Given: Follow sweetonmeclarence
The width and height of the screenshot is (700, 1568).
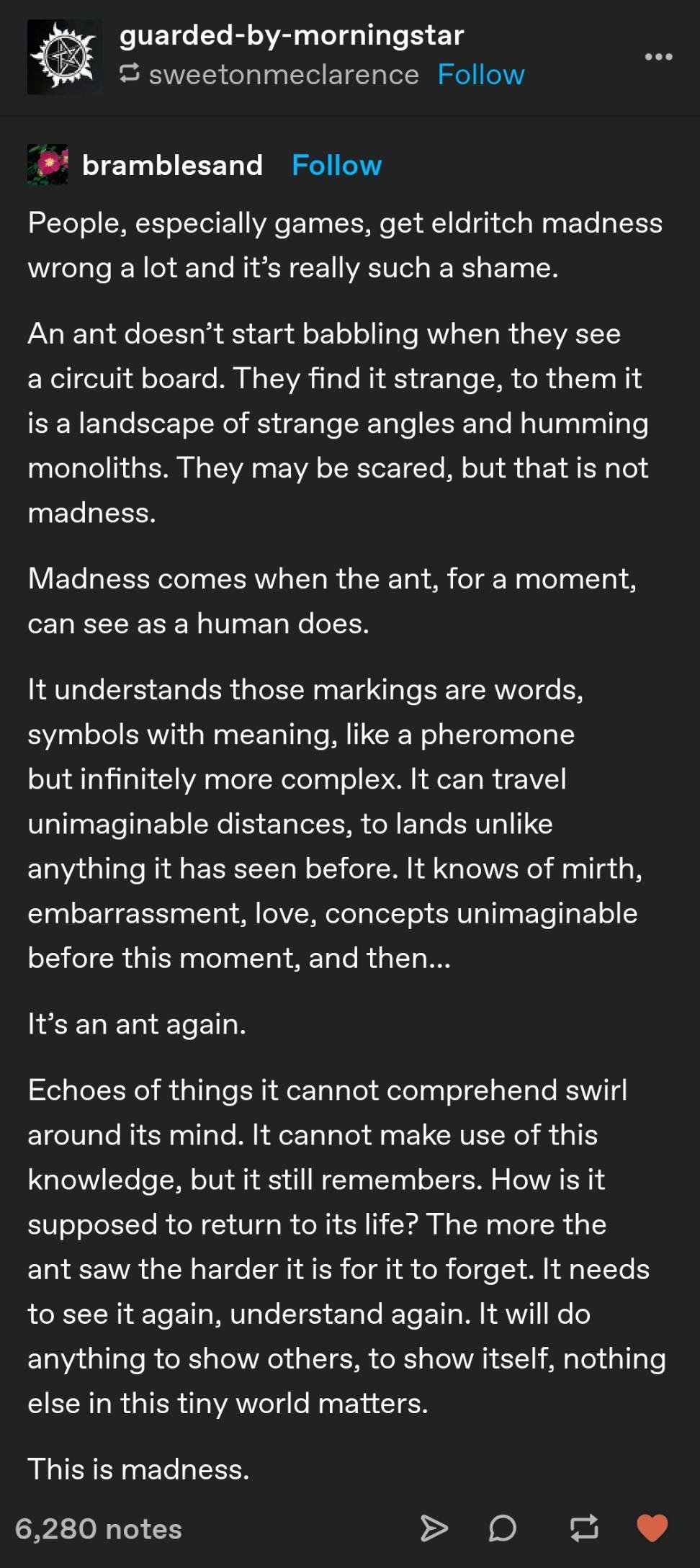Looking at the screenshot, I should tap(481, 75).
